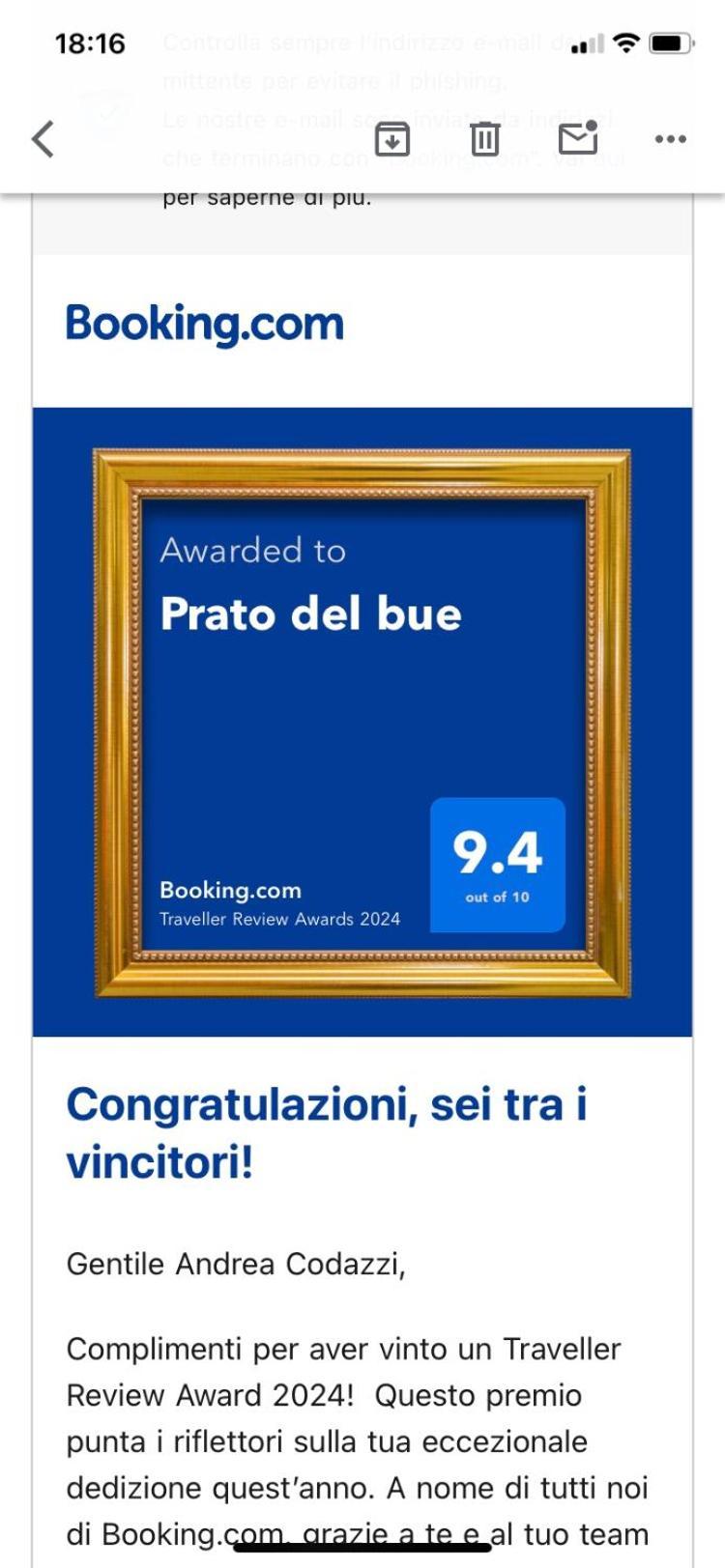Delete this email with the trash icon
Screen dimensions: 725x1568
pyautogui.click(x=484, y=139)
